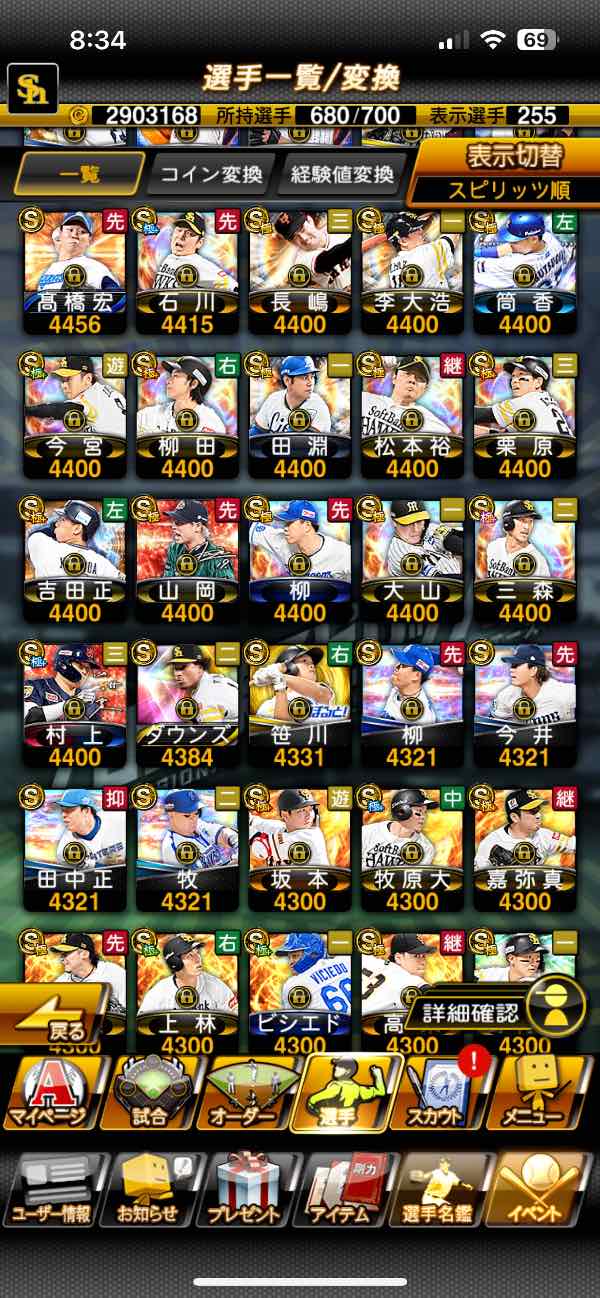This screenshot has height=1298, width=600.
Task: View ユーザー情報
Action: tap(52, 1190)
